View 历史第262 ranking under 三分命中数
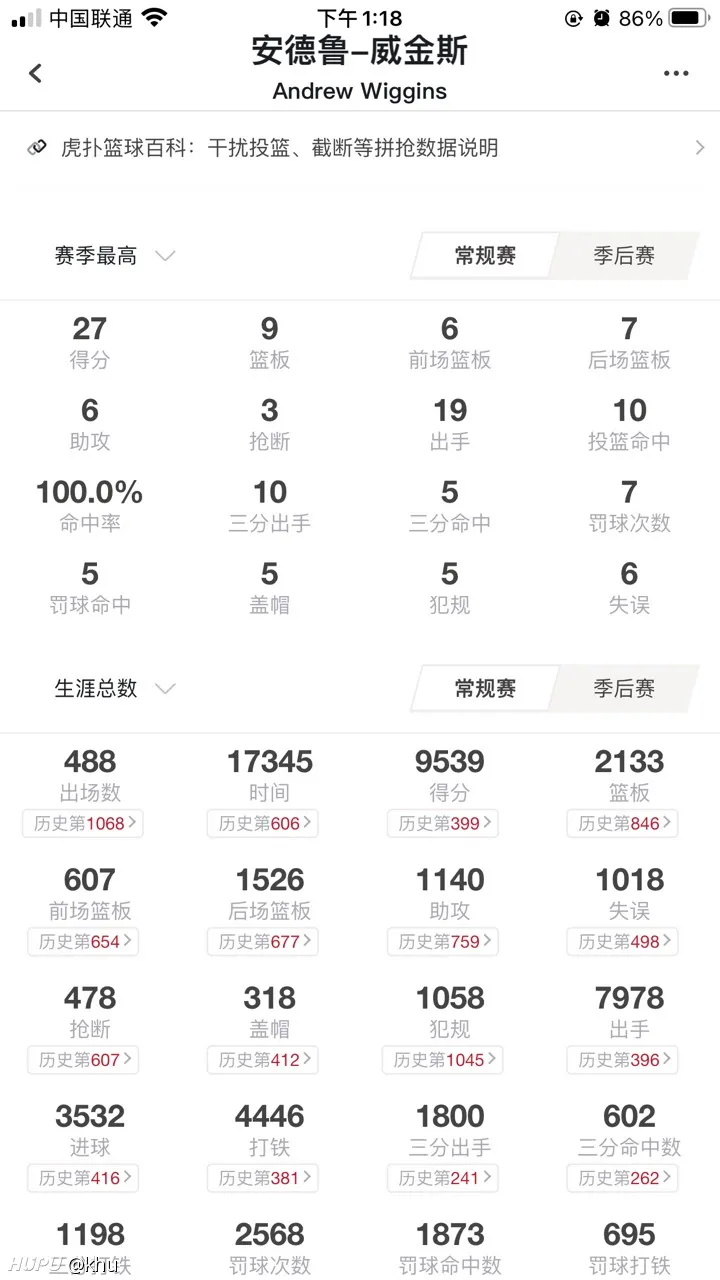The width and height of the screenshot is (720, 1280). pos(623,1178)
